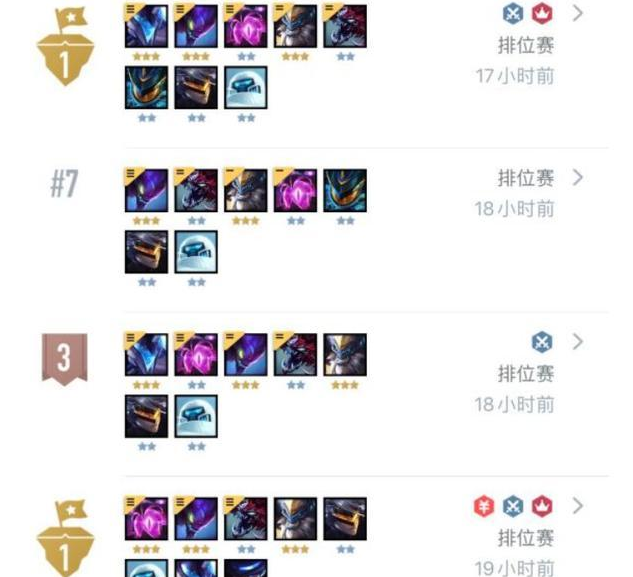
Task: Open the #7 ranked match details
Action: point(577,179)
